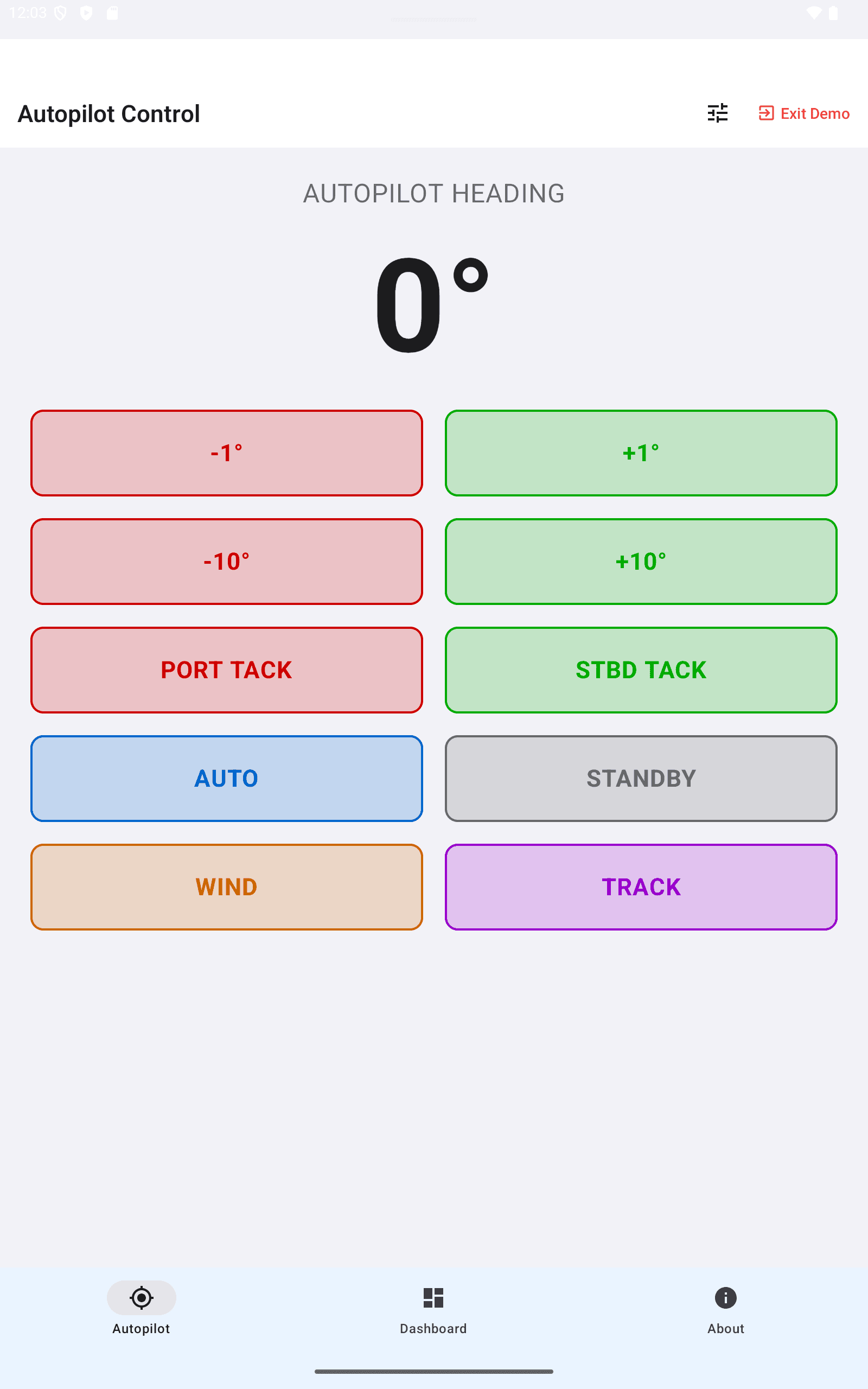Engage AUTO mode
868x1389 pixels.
[227, 778]
